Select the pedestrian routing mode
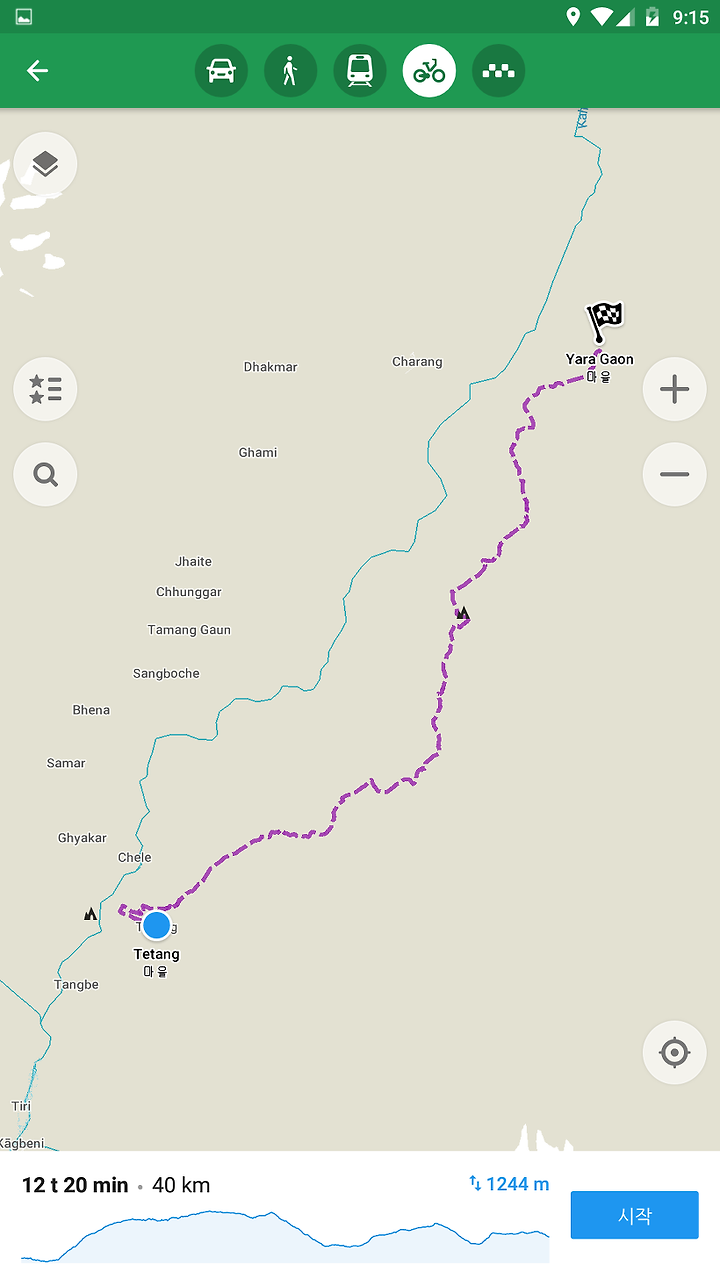 click(x=290, y=71)
